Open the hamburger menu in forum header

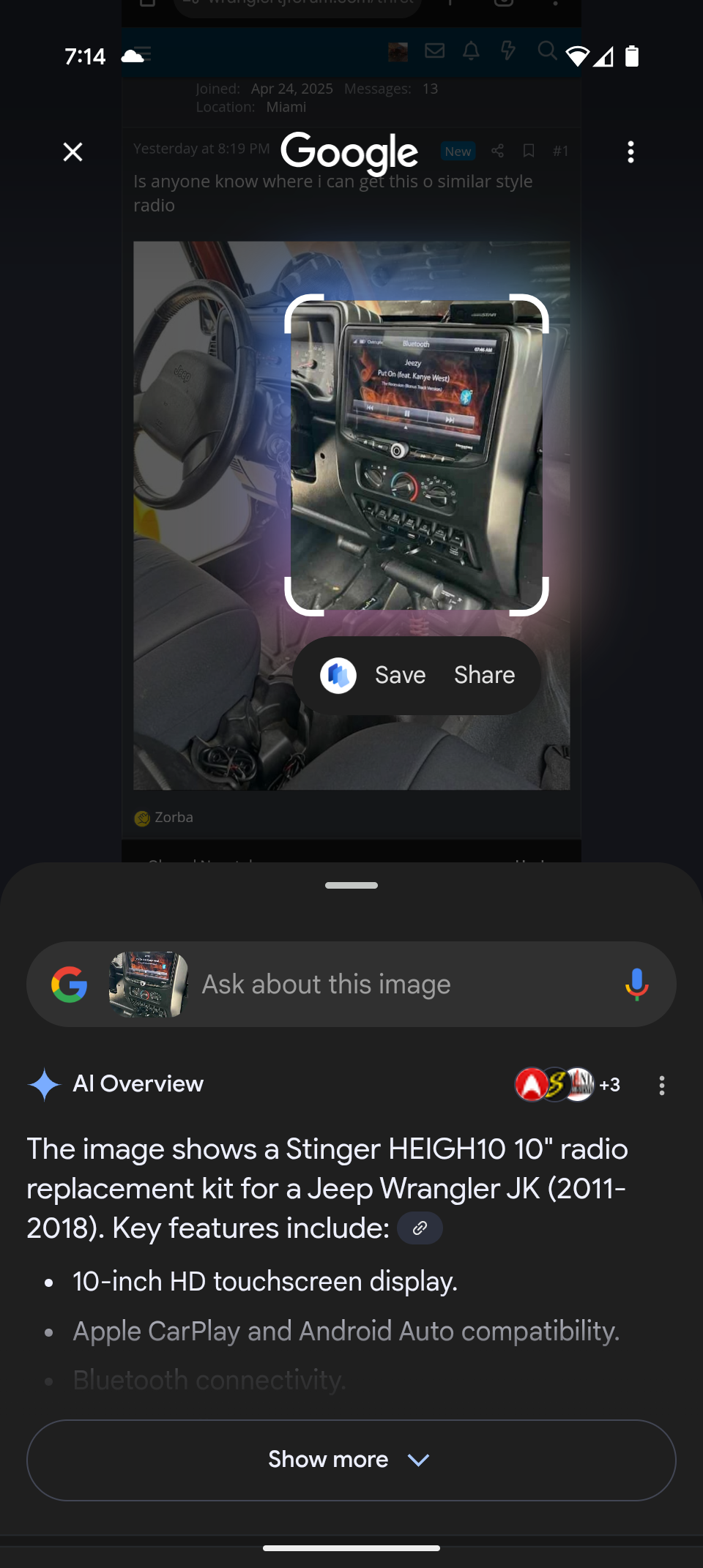144,53
